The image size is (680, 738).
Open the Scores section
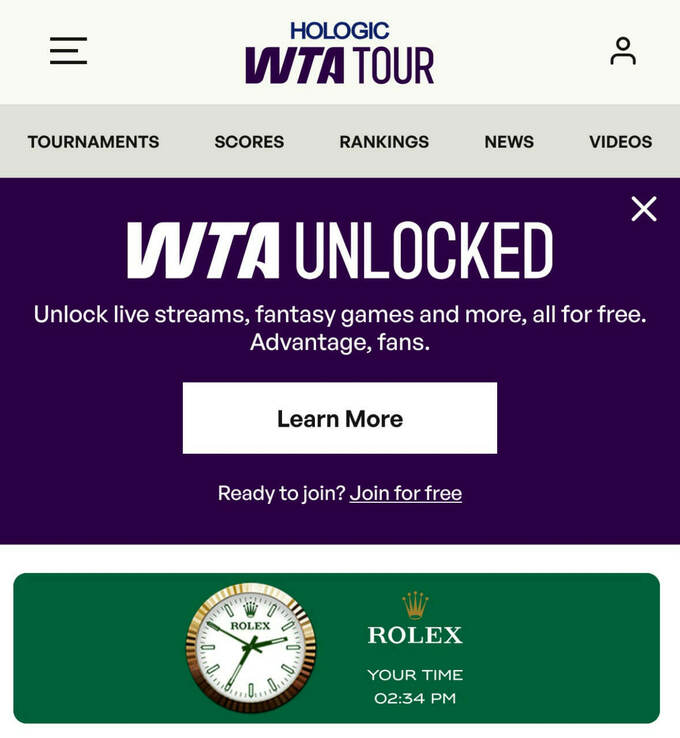tap(249, 142)
